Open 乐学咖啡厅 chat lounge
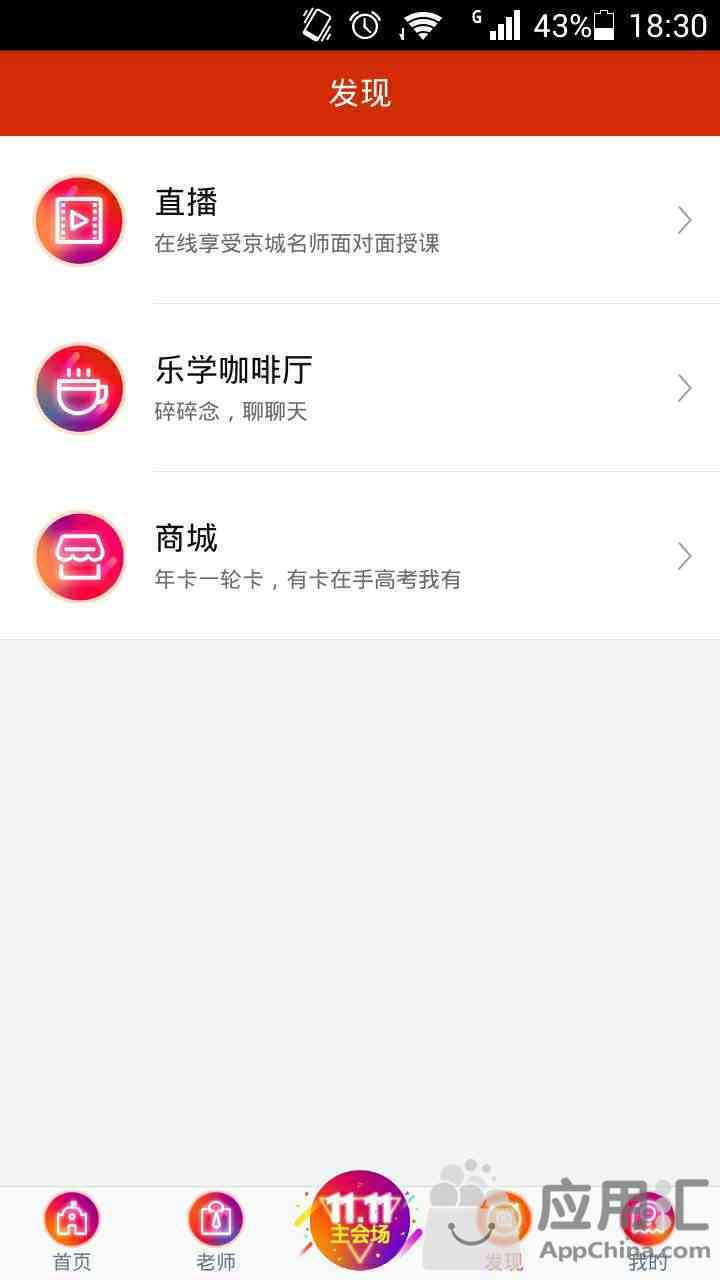The height and width of the screenshot is (1280, 720). (x=360, y=388)
